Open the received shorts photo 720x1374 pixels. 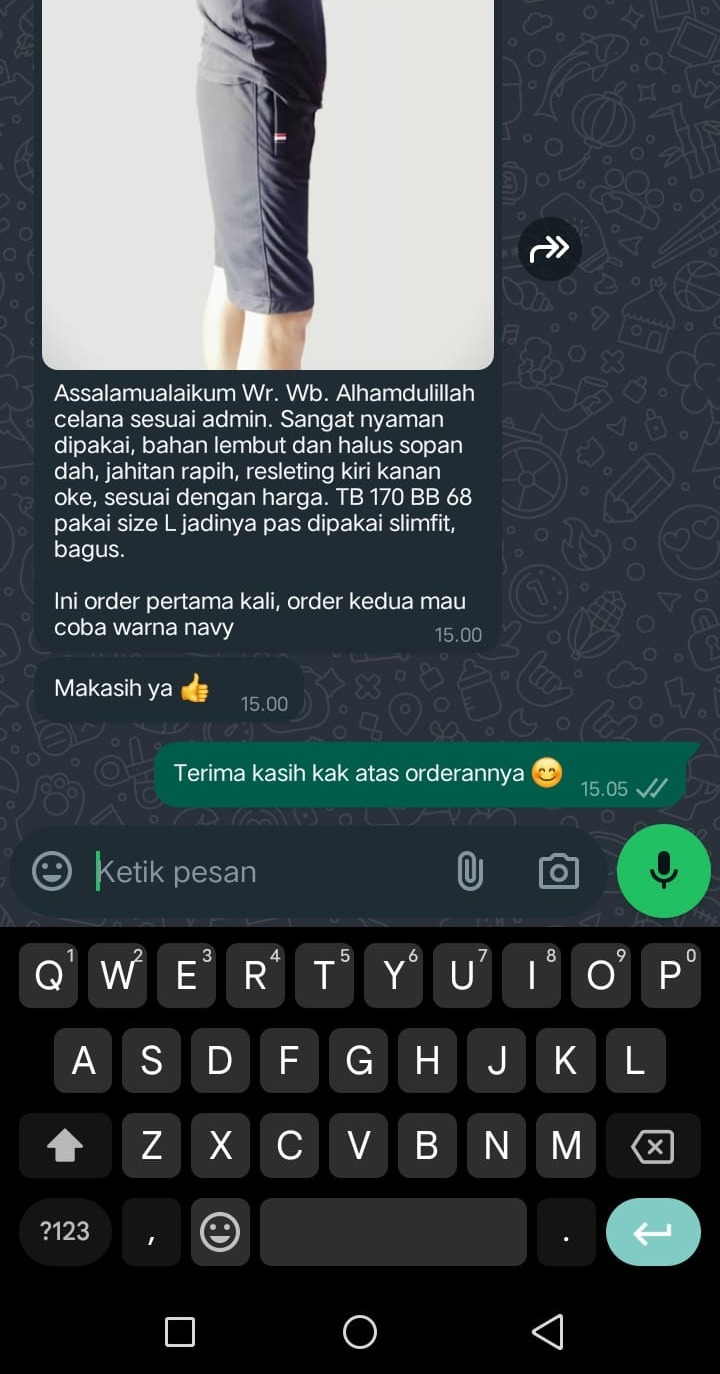click(x=268, y=185)
